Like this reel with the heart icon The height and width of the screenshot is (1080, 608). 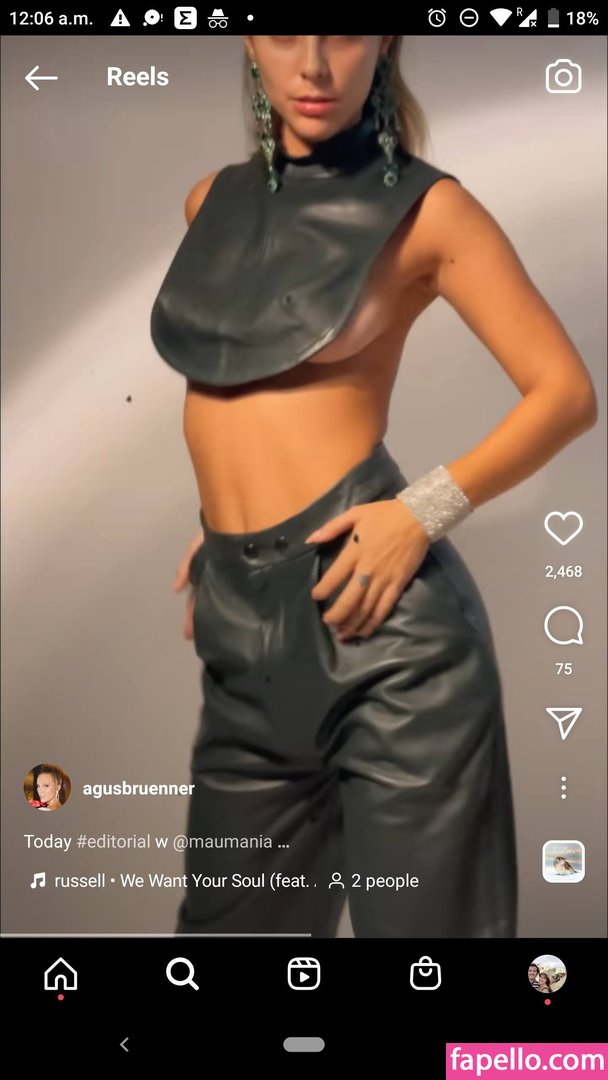point(563,528)
